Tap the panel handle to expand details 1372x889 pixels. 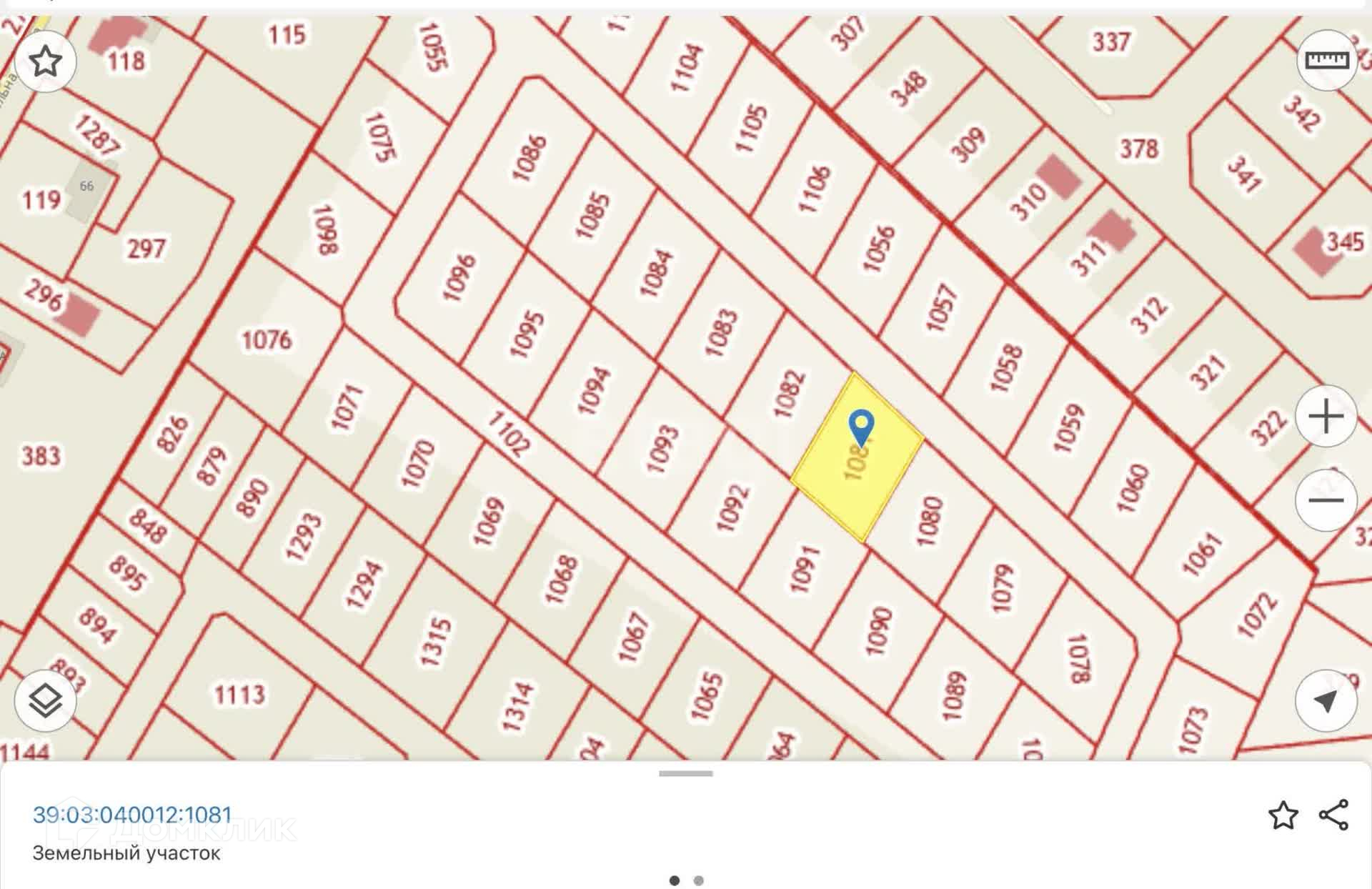coord(686,773)
